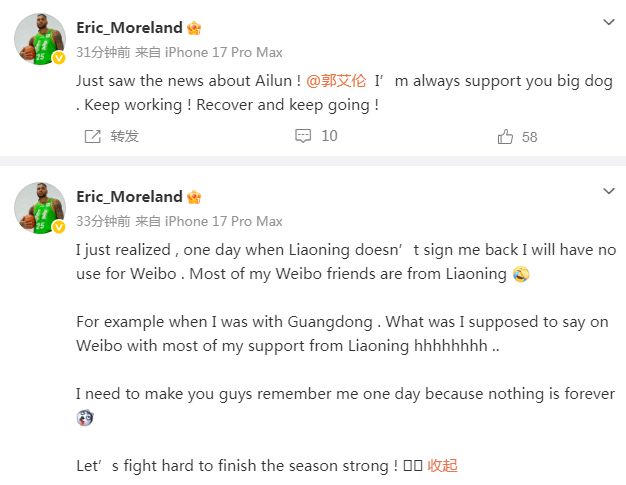This screenshot has height=485, width=626.
Task: Repost the post about Ailun news
Action: [x=111, y=136]
